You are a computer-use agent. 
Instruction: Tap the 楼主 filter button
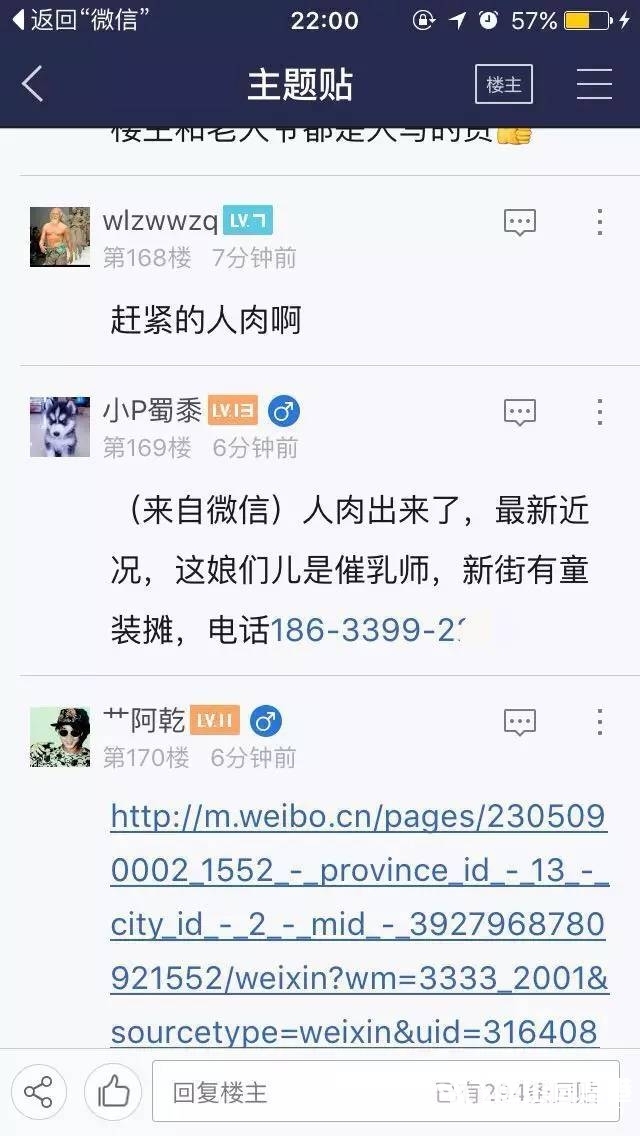[504, 85]
